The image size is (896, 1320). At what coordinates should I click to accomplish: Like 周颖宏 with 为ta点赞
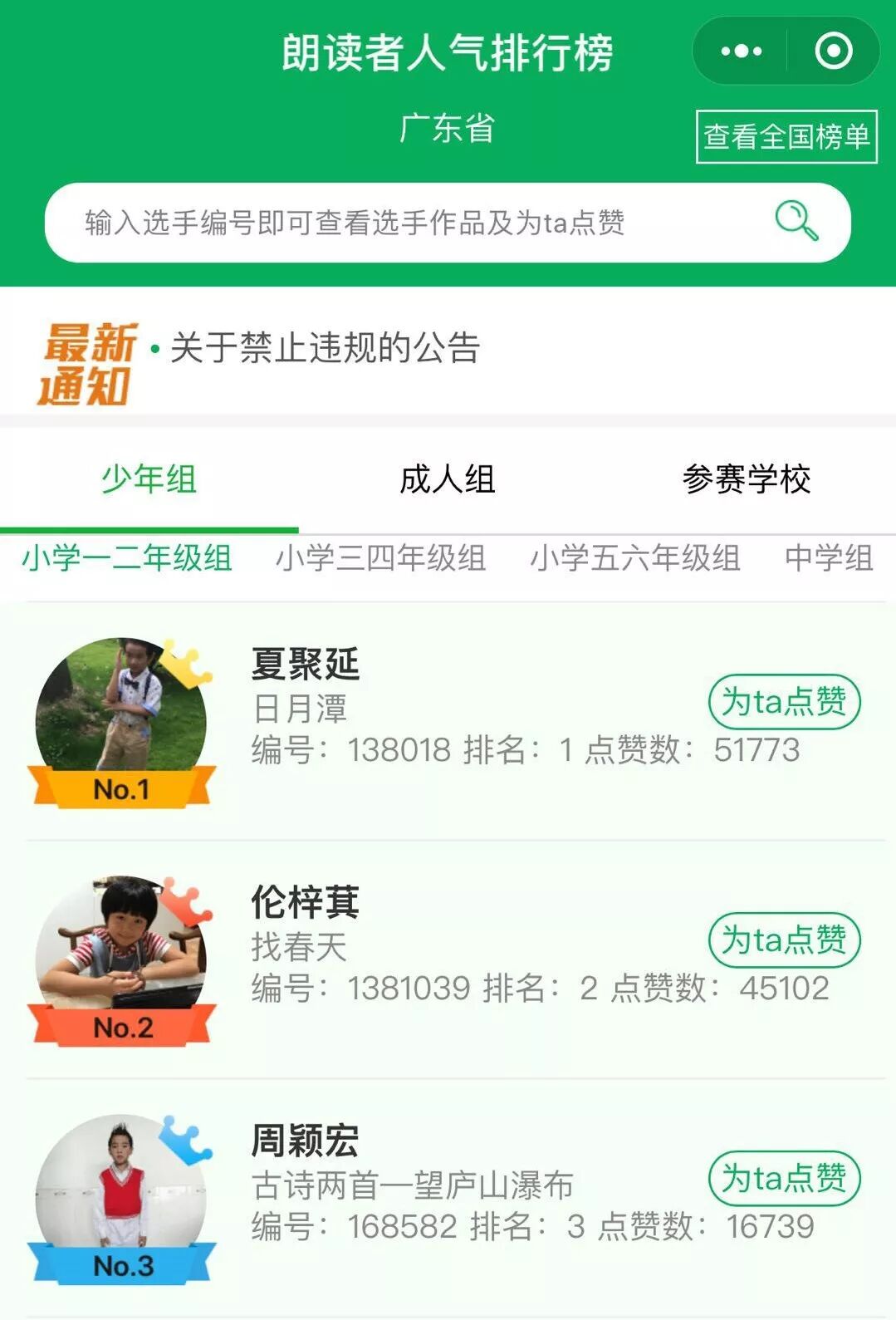coord(783,1178)
